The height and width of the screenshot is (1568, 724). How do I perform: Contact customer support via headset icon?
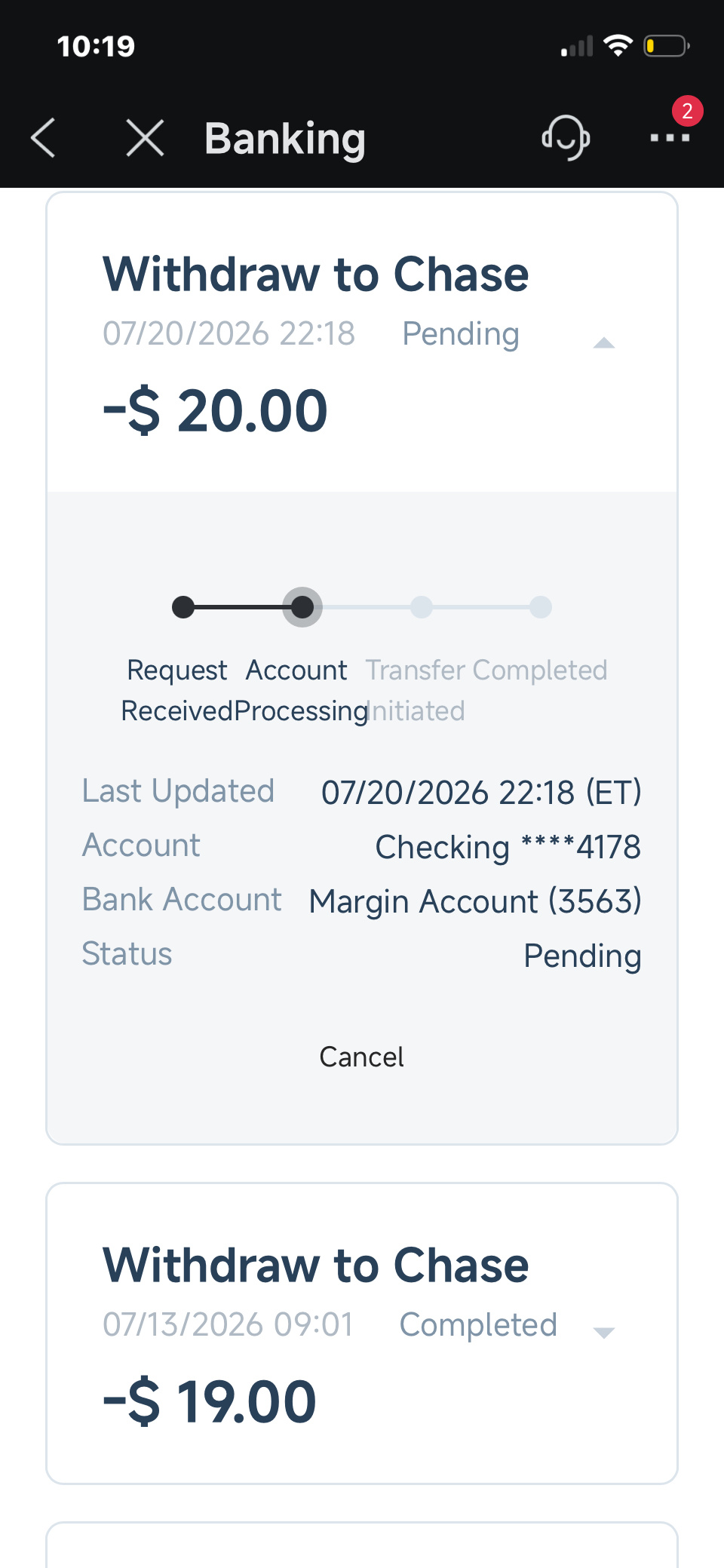(x=566, y=137)
